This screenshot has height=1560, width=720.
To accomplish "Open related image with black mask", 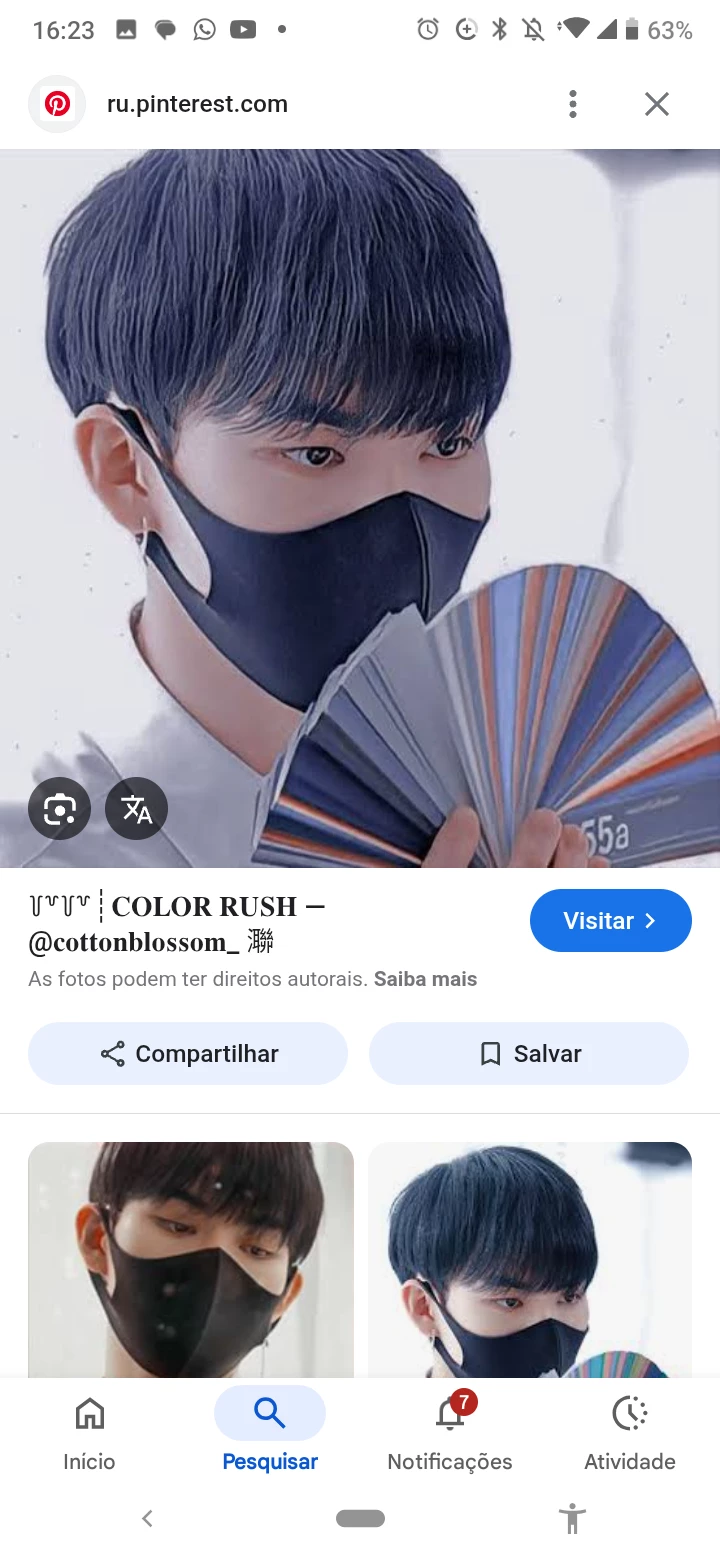I will [x=191, y=1260].
